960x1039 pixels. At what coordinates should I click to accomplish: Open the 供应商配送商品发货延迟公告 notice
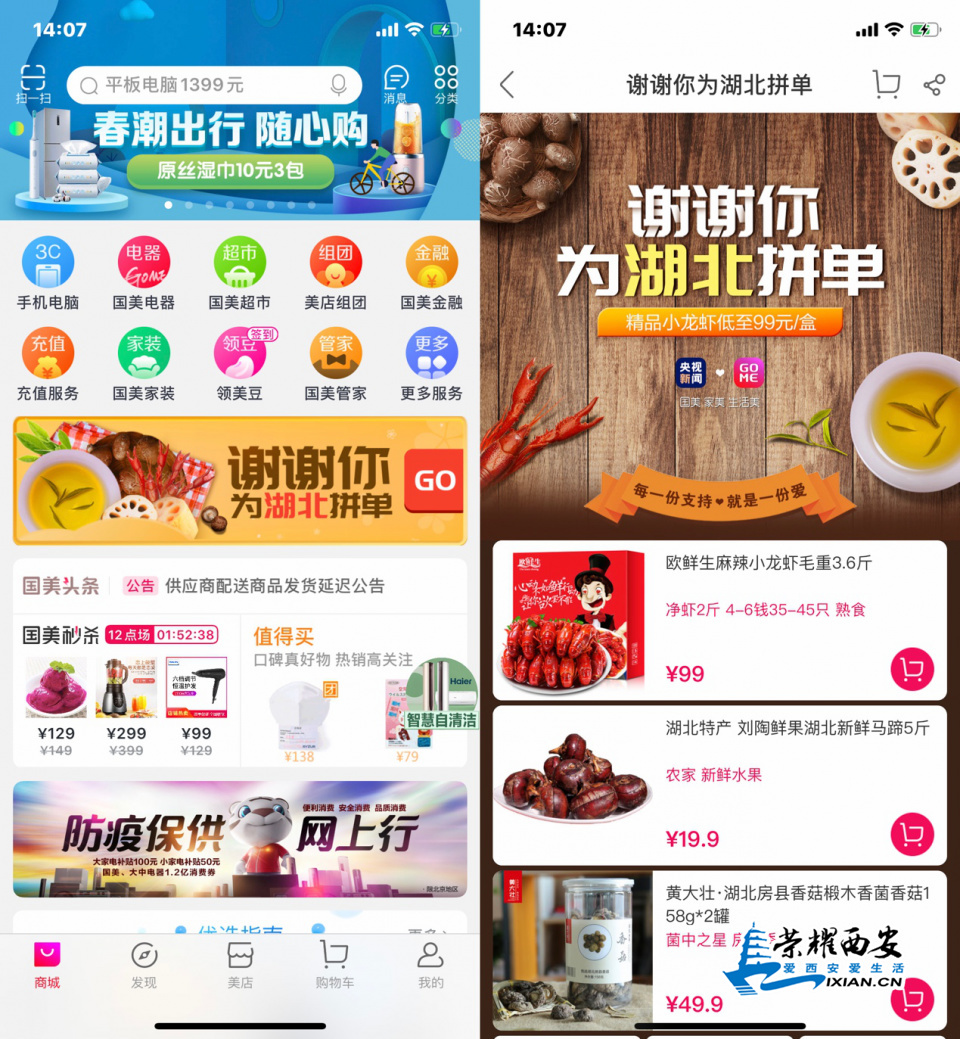pos(275,586)
